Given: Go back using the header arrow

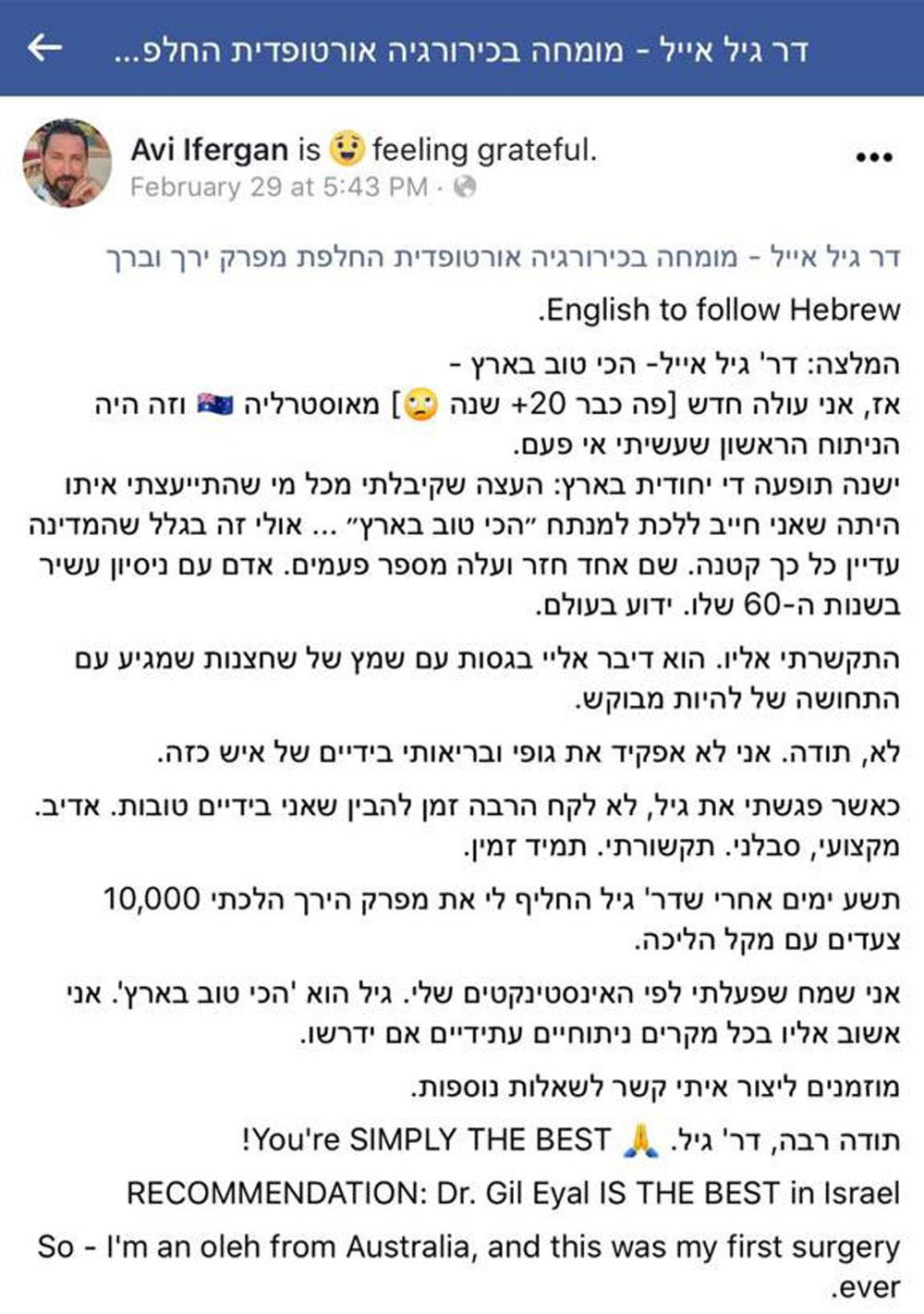Looking at the screenshot, I should (43, 47).
